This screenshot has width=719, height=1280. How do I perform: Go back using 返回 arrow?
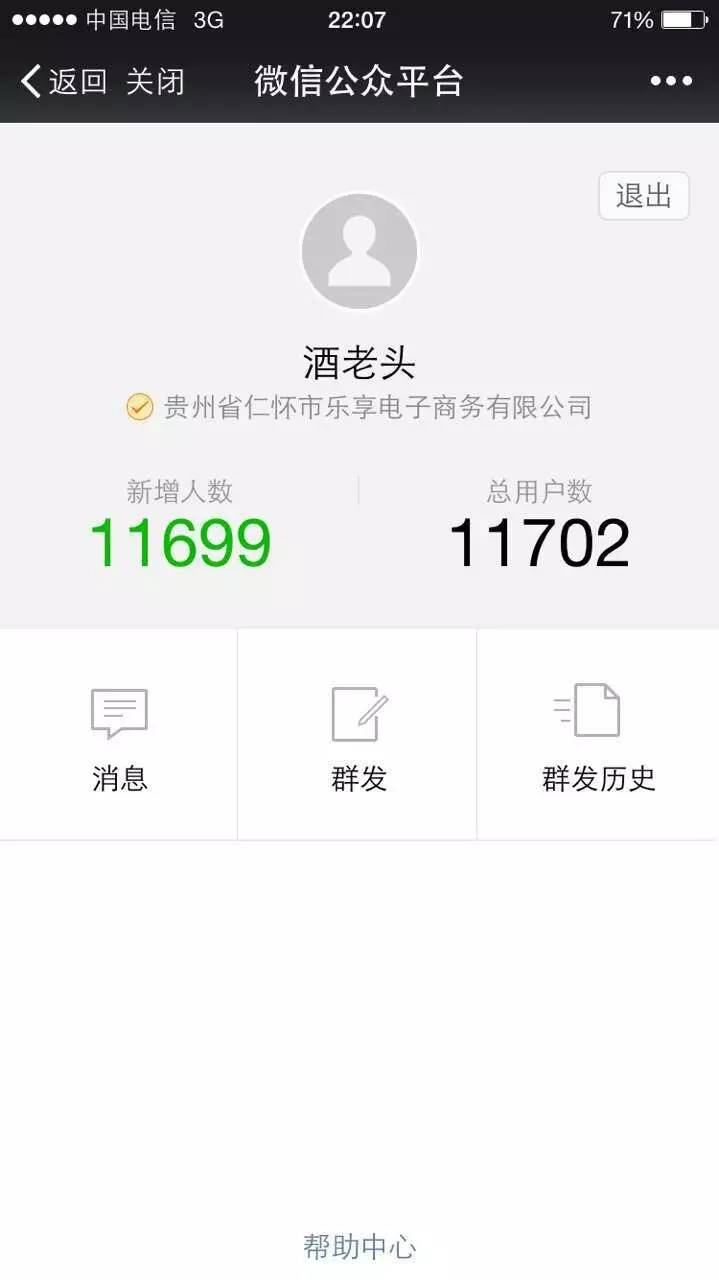tap(62, 81)
